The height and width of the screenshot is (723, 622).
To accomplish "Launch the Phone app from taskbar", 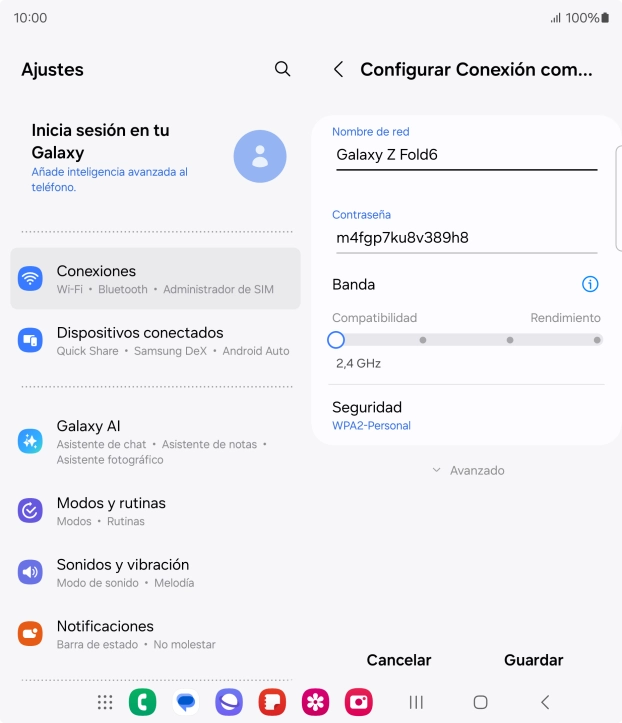I will [143, 702].
